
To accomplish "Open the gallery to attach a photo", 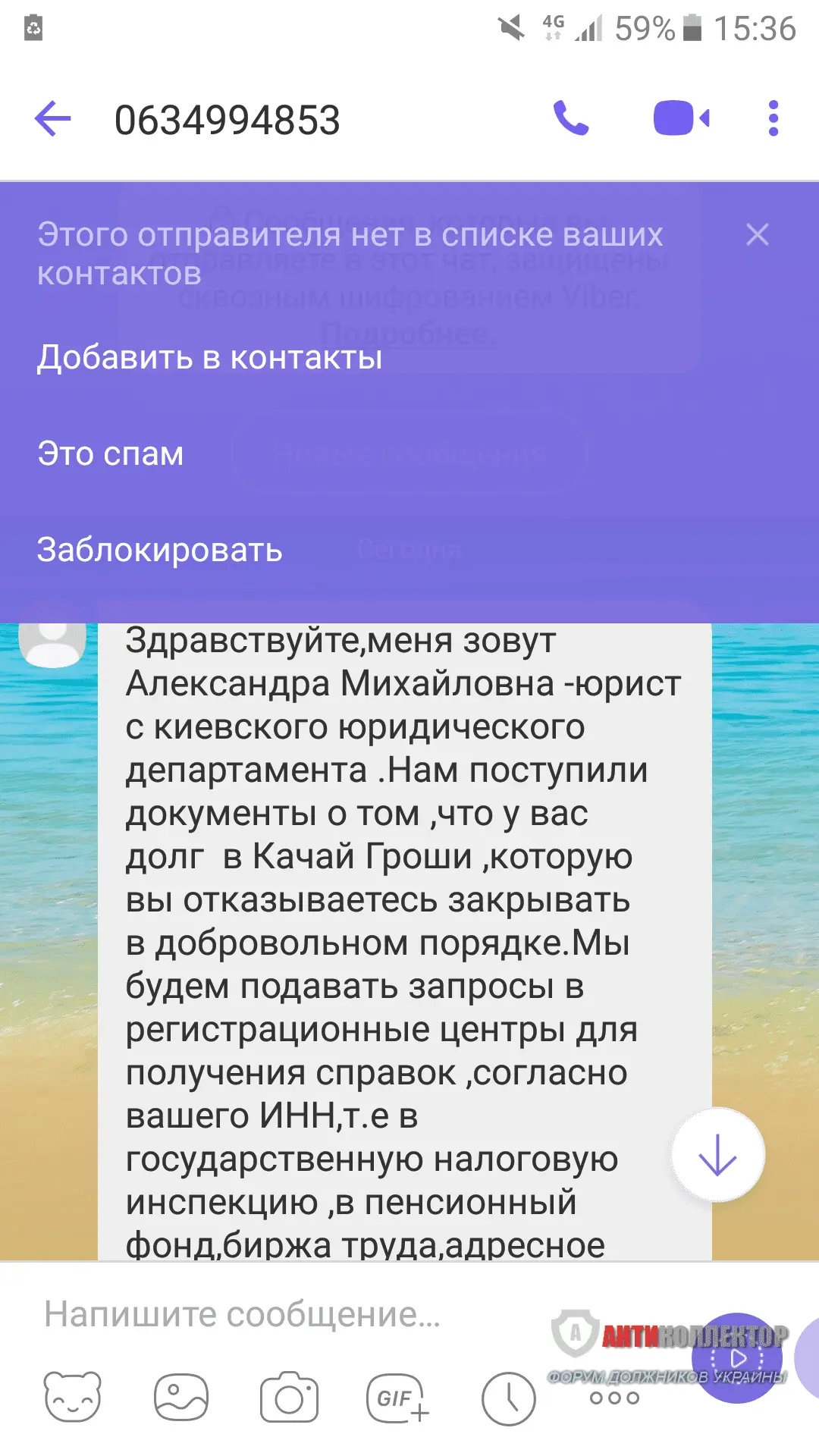I will 180,1397.
